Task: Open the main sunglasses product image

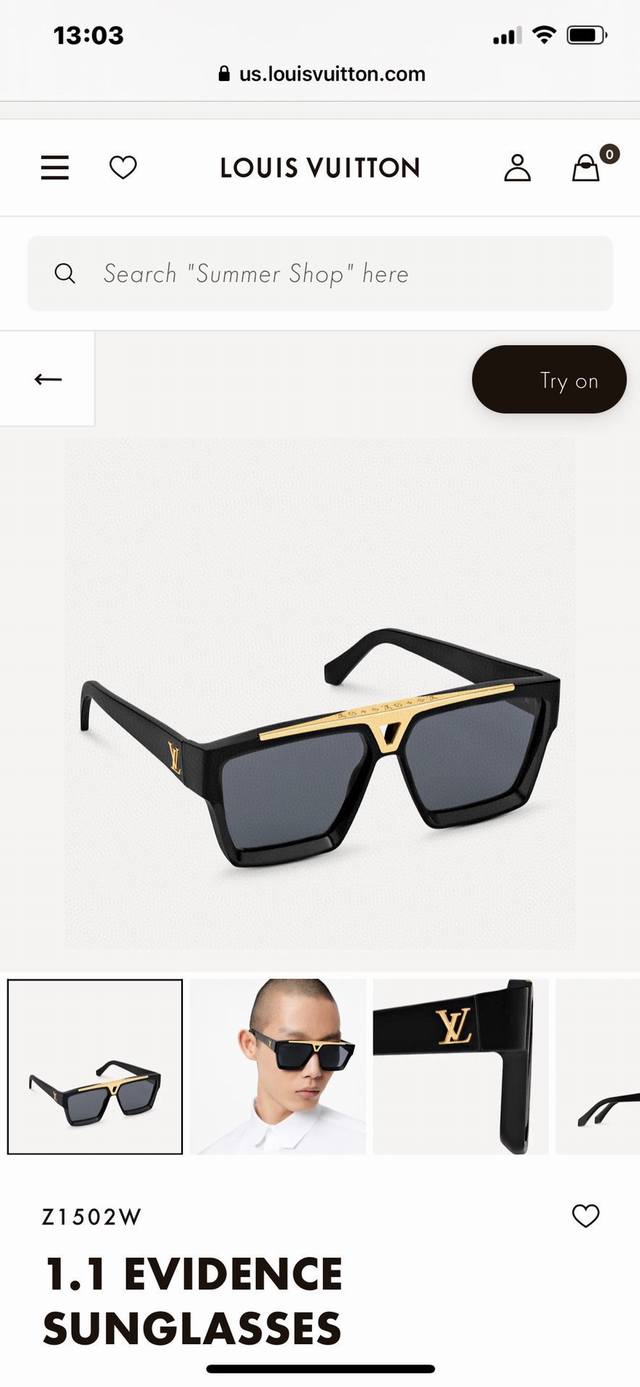Action: [x=320, y=692]
